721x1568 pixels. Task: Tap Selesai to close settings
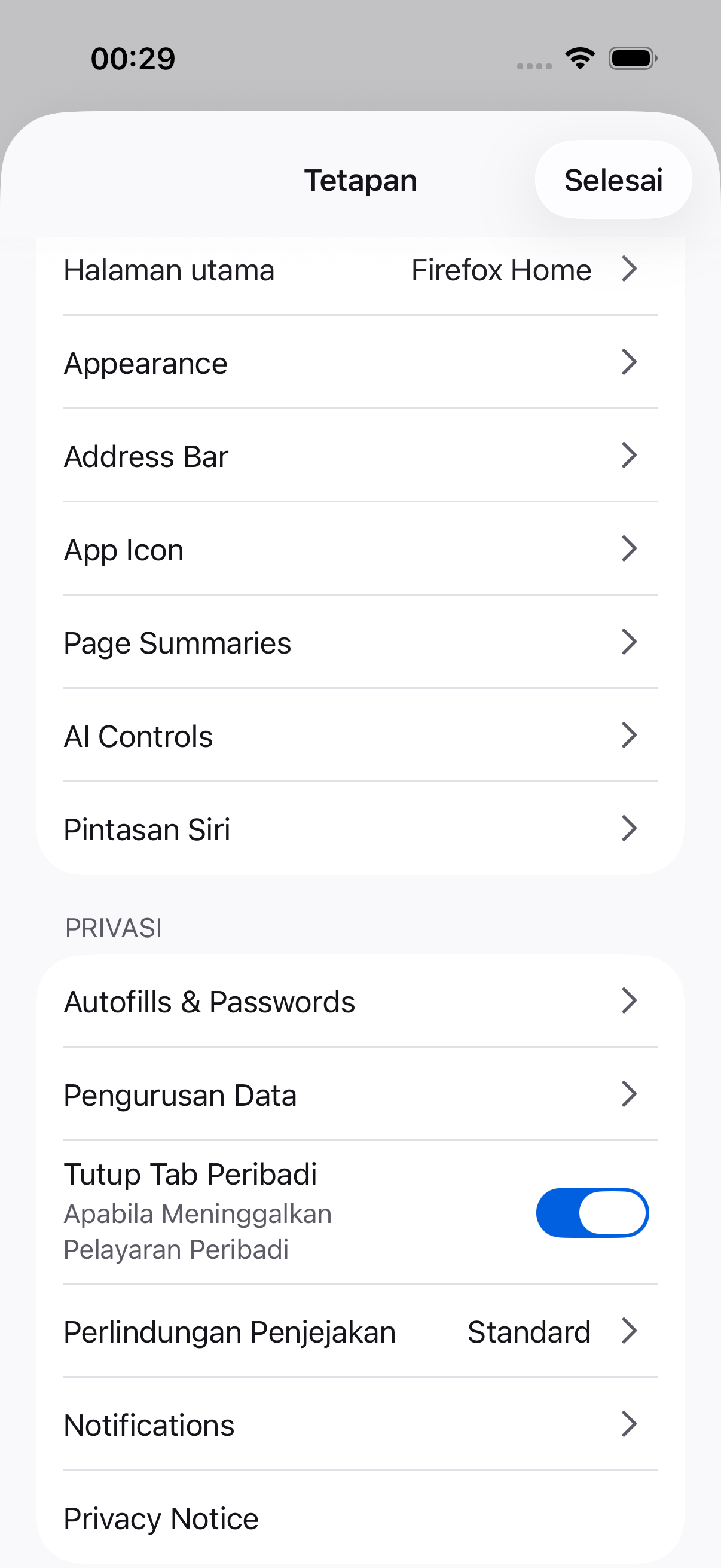click(613, 180)
